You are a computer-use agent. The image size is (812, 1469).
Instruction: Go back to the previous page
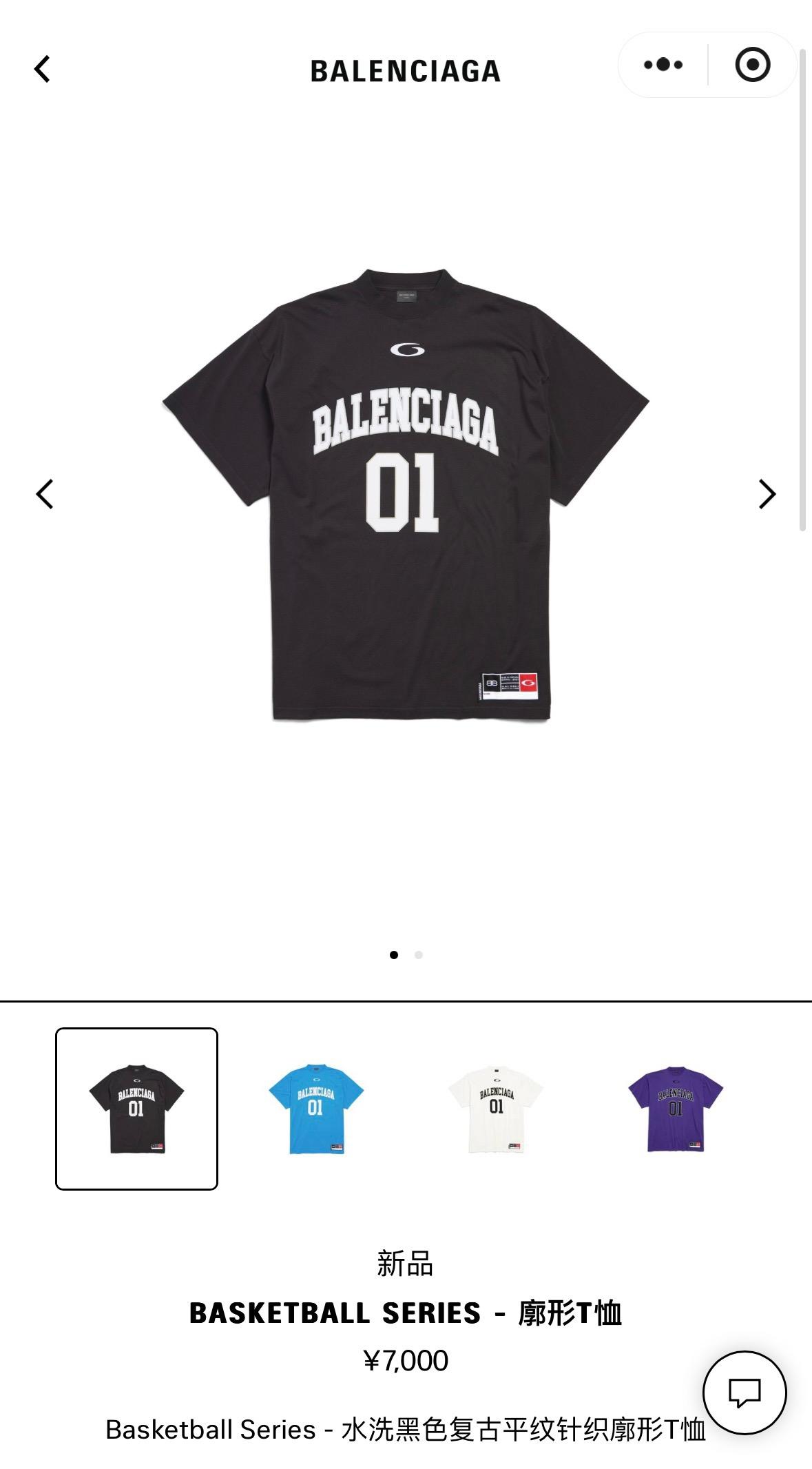tap(43, 70)
